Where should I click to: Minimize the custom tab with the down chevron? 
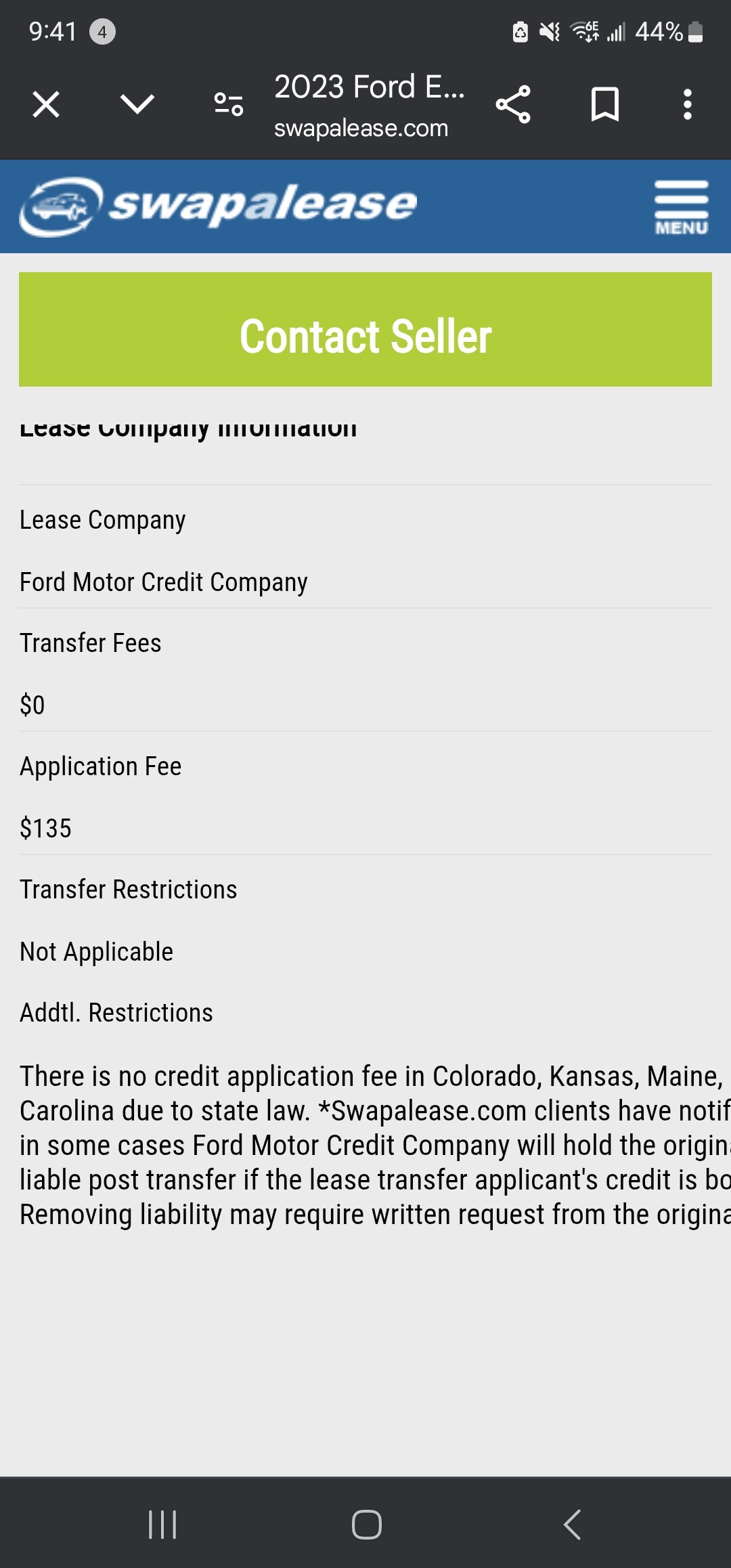coord(137,104)
